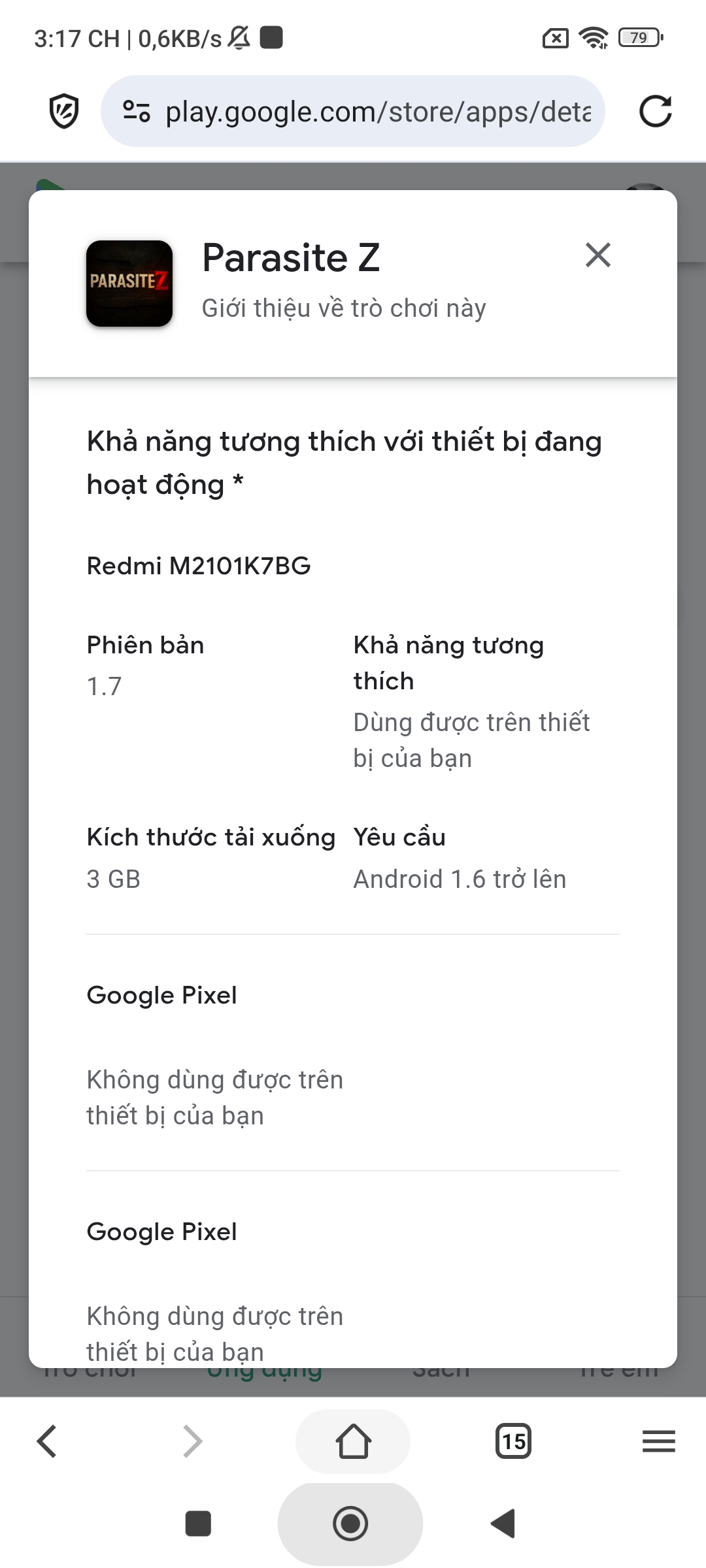Tap the first Google Pixel section
This screenshot has width=706, height=1568.
[x=161, y=994]
